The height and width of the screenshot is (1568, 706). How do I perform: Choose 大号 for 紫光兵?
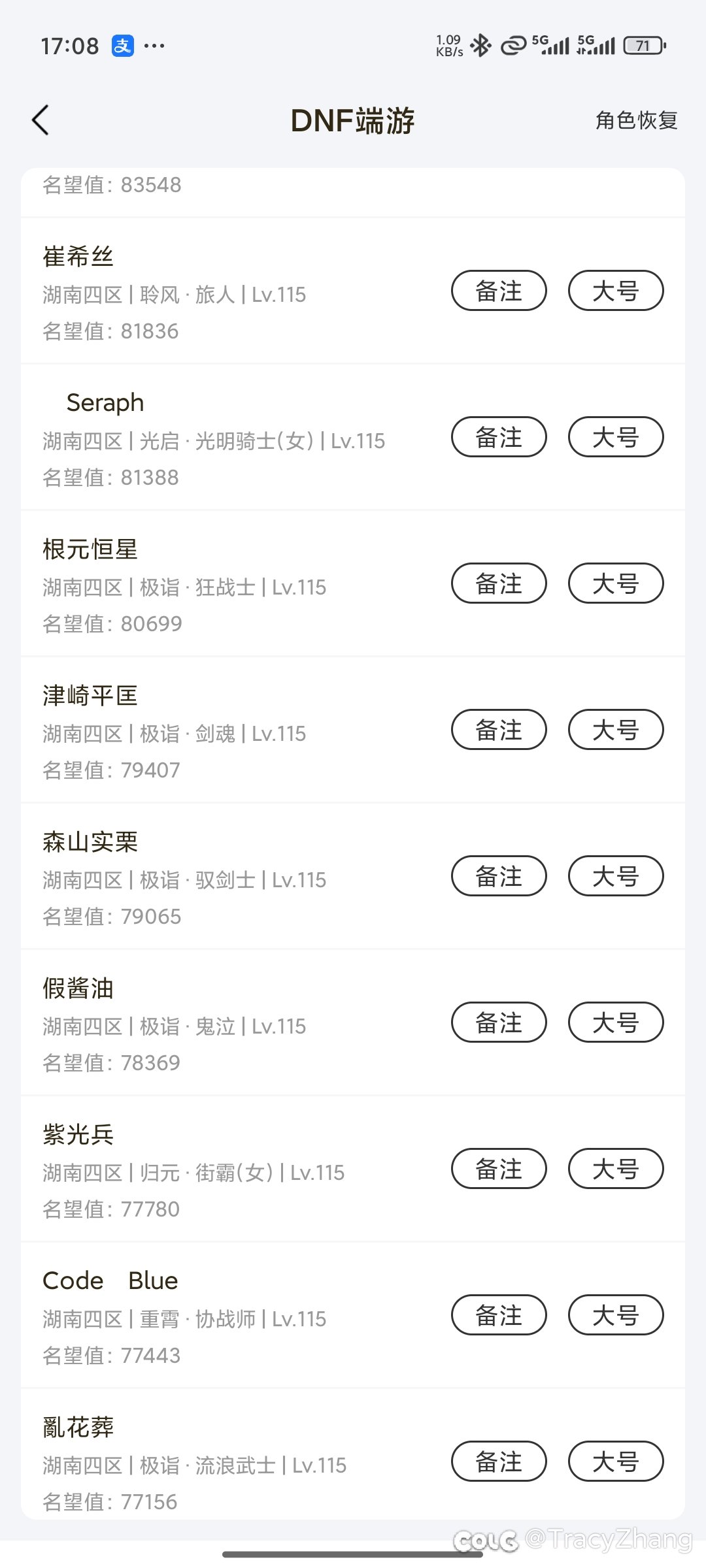(616, 1169)
